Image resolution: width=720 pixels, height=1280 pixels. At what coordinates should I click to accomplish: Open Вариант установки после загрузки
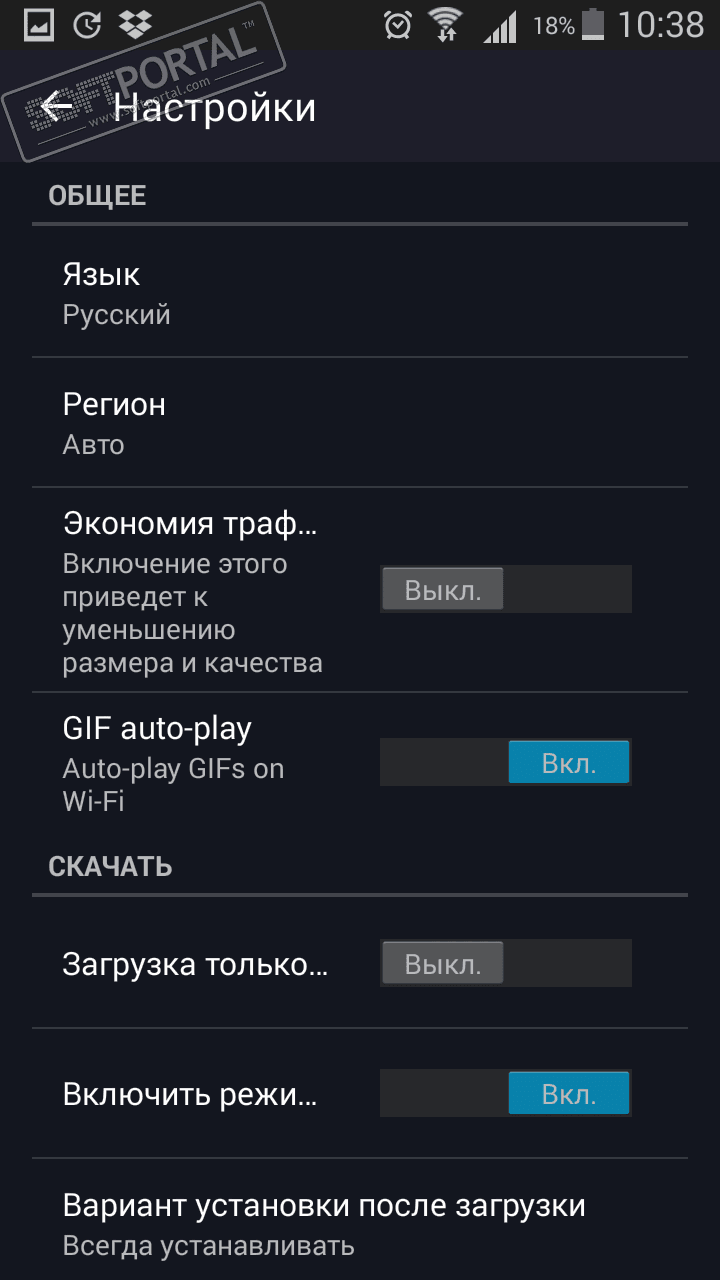(x=360, y=1223)
